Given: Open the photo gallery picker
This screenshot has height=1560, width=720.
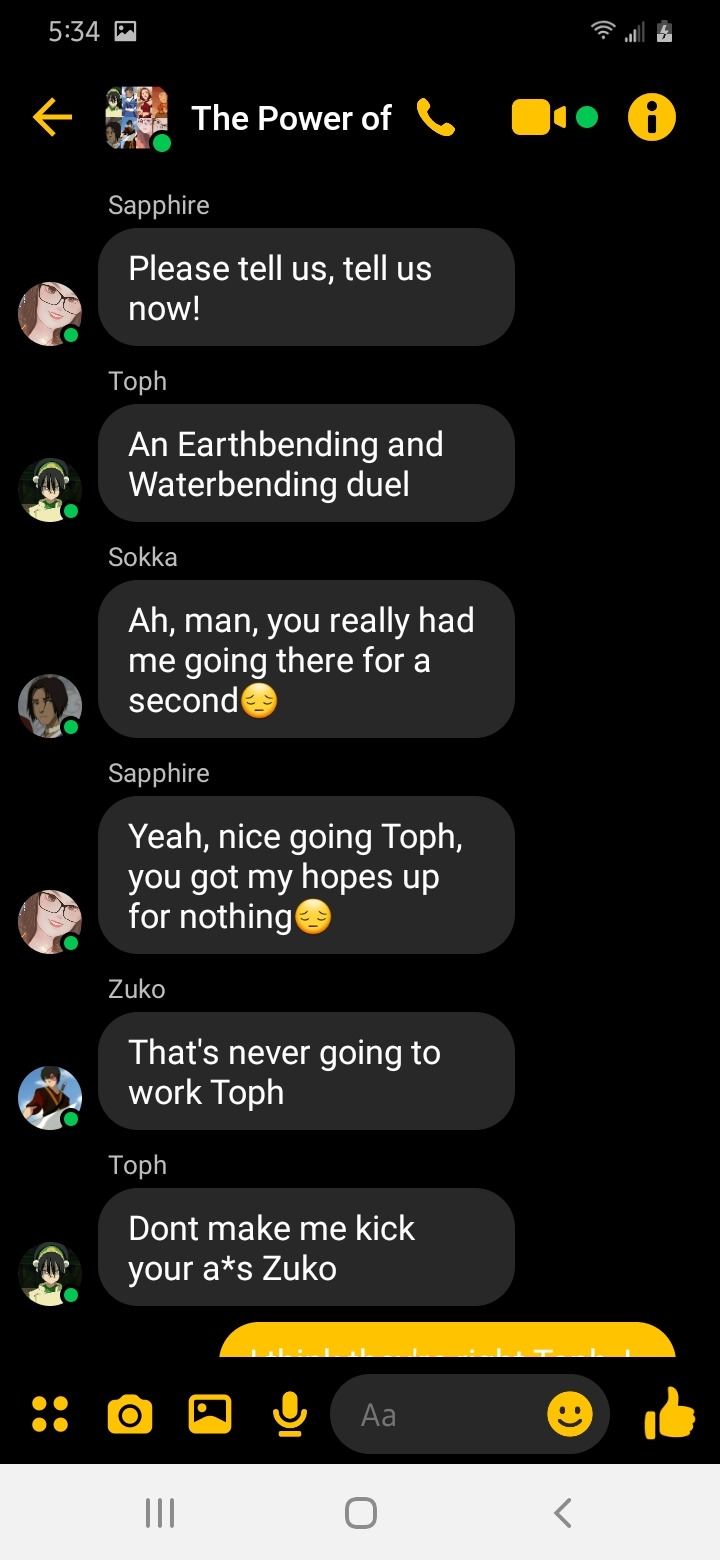Looking at the screenshot, I should coord(210,1414).
